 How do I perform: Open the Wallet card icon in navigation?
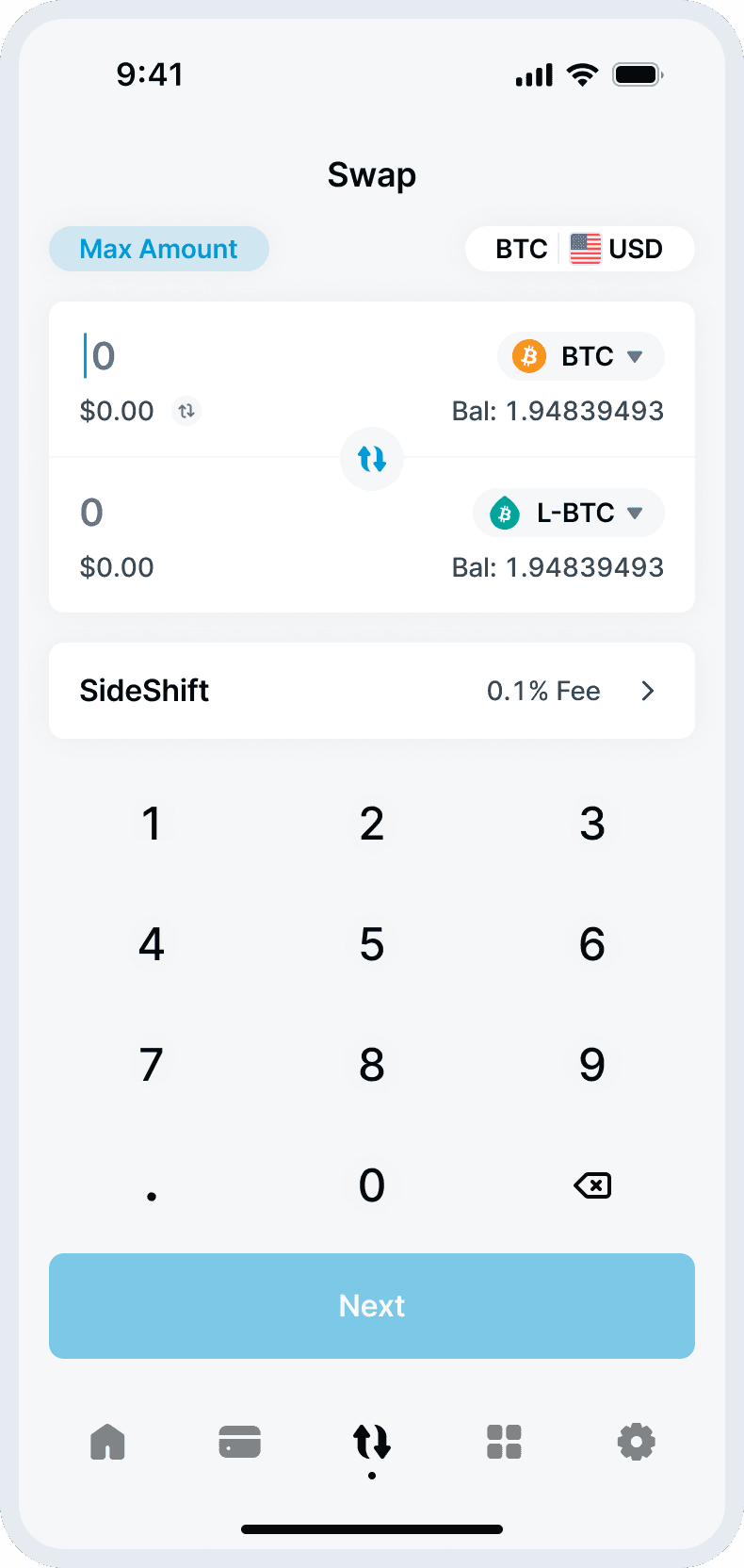(239, 1441)
